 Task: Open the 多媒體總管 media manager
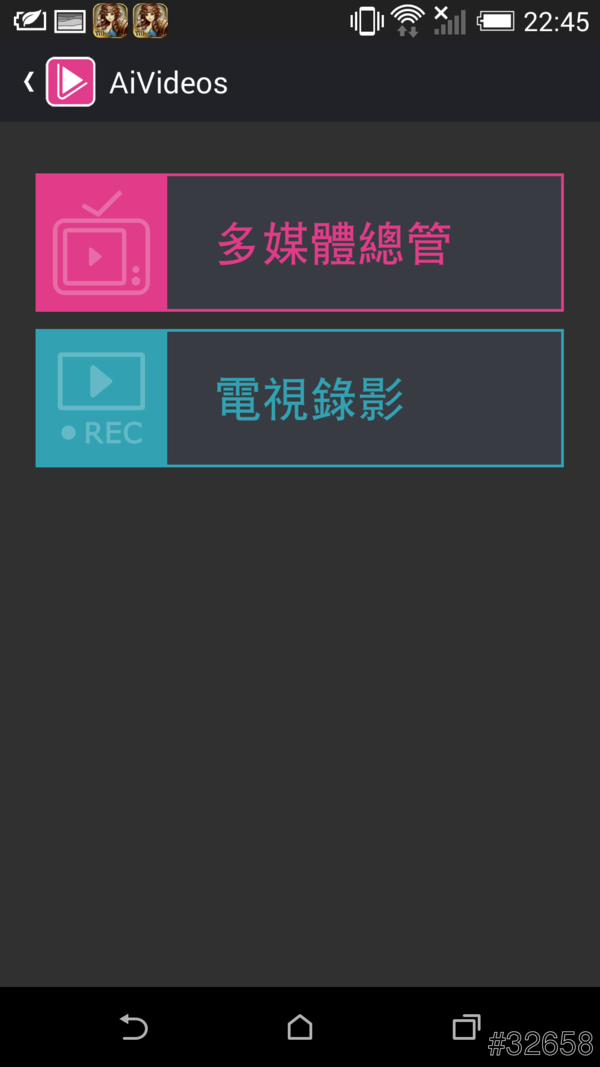(300, 243)
